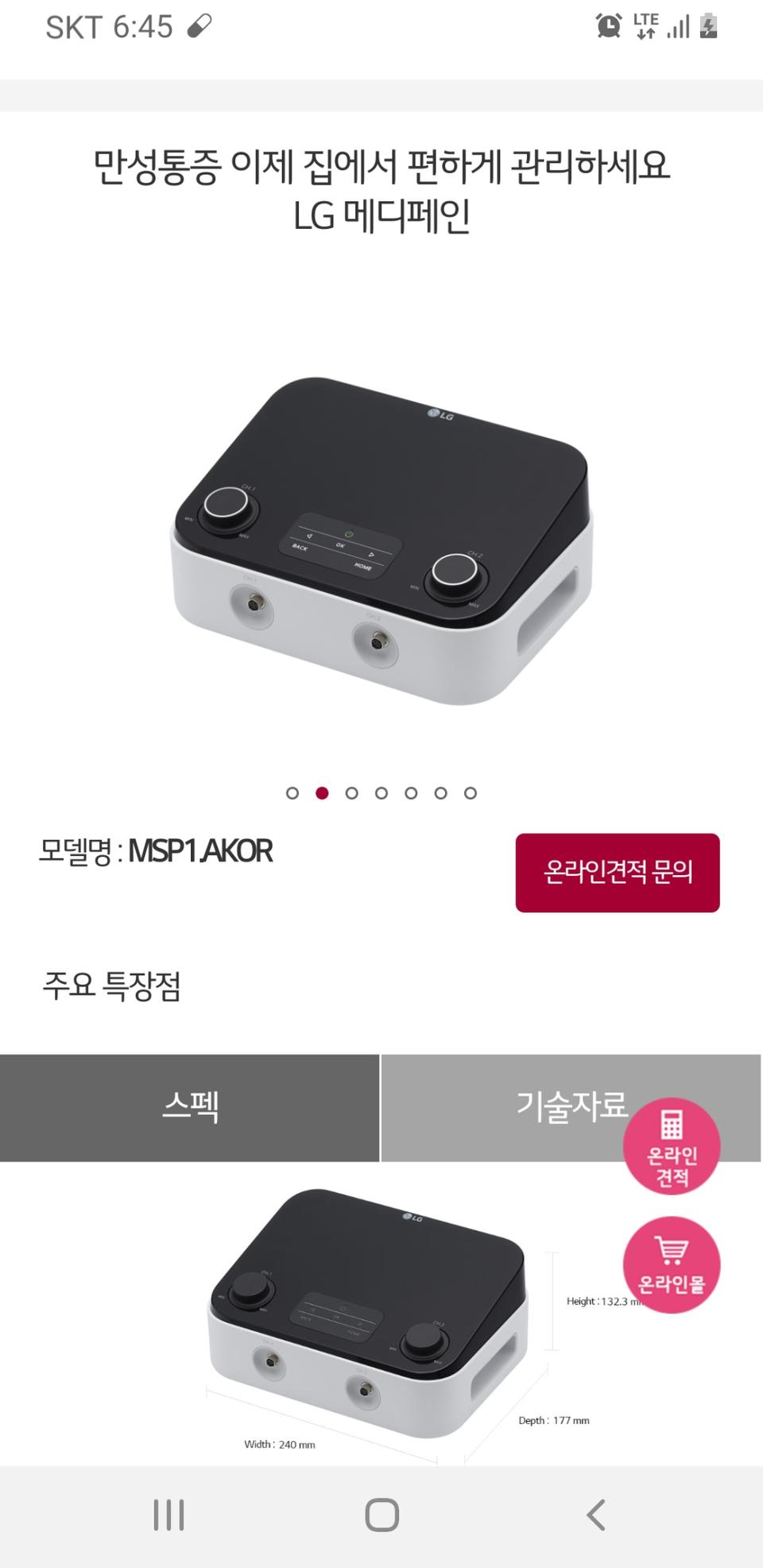Open the 온라인몰 shopping cart icon

[672, 1265]
